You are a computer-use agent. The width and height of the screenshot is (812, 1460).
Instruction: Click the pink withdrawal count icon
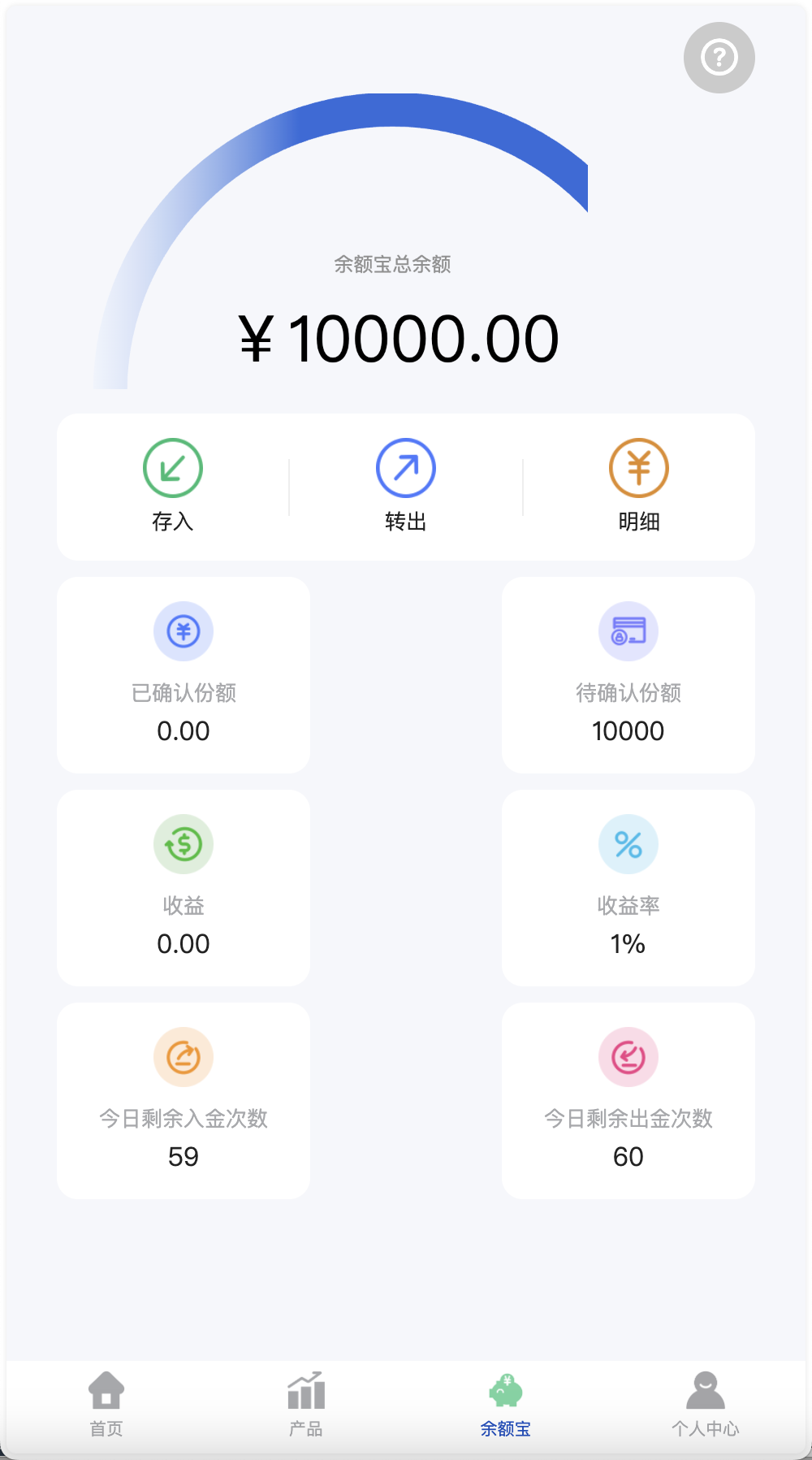point(628,1056)
